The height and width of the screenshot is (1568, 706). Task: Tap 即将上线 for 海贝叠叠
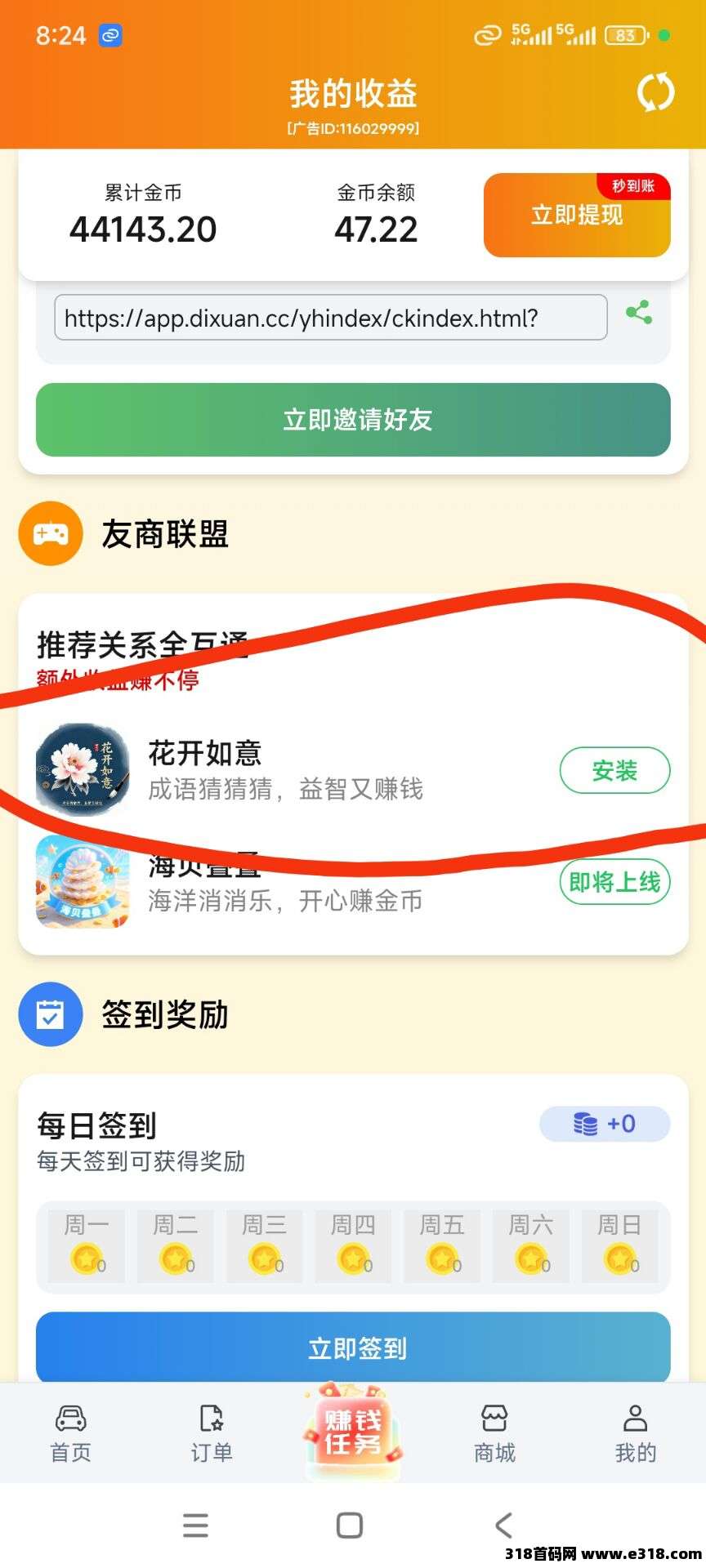click(x=614, y=882)
